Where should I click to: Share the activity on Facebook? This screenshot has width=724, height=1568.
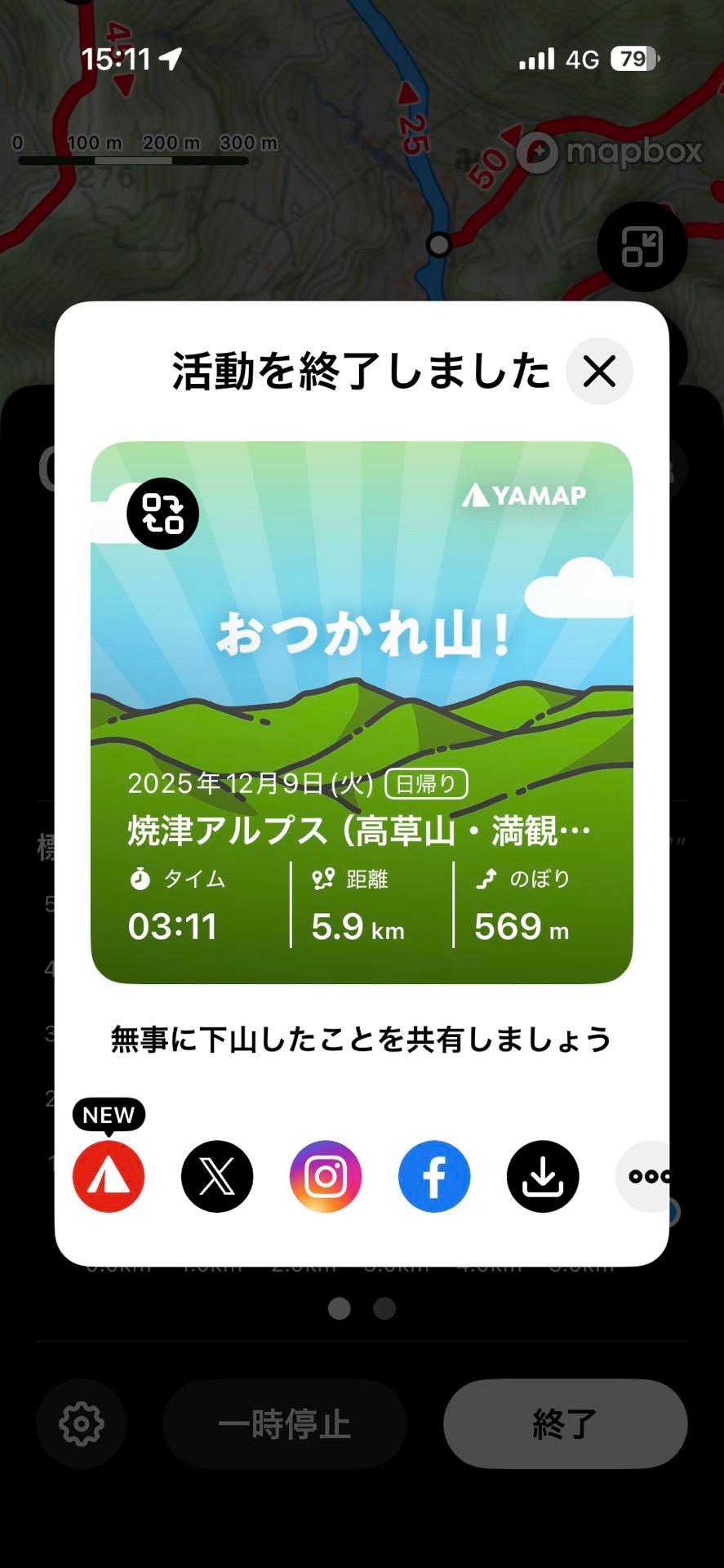pyautogui.click(x=434, y=1176)
